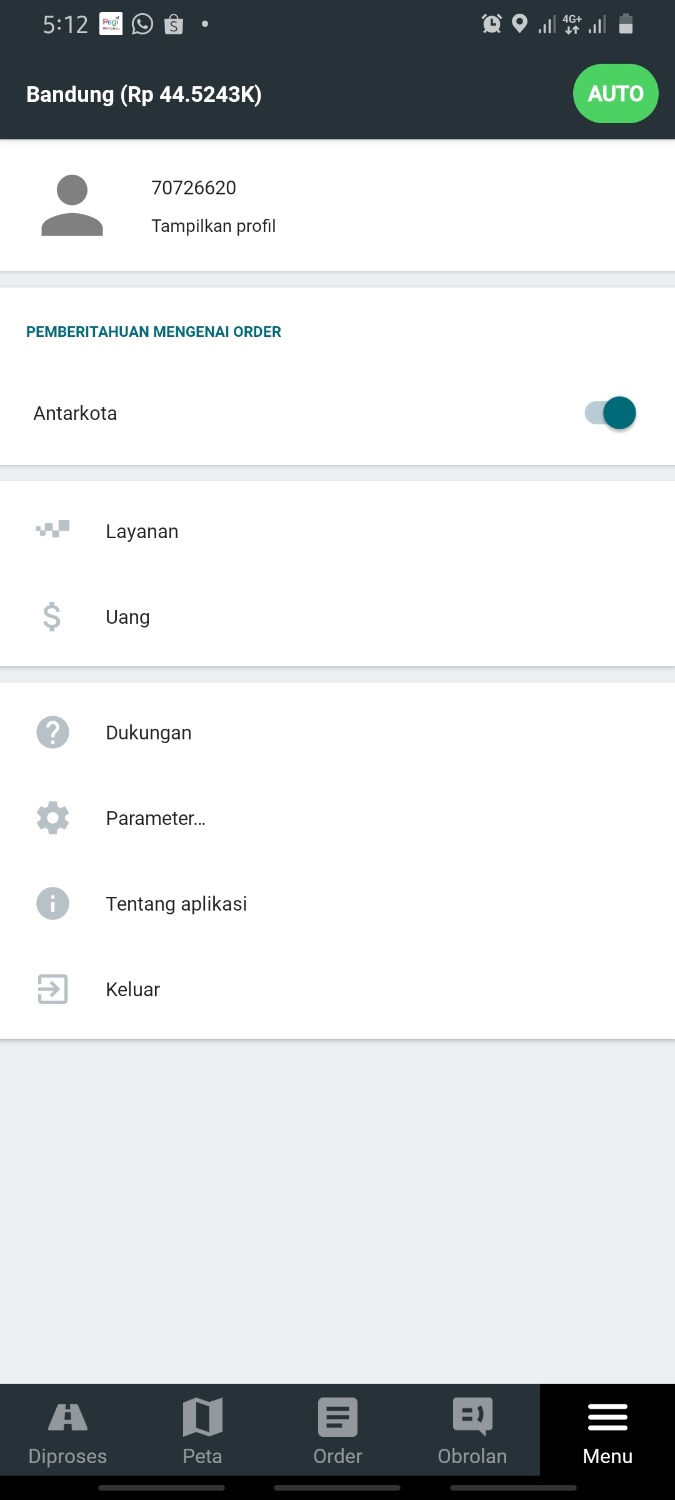Go to the Order tab
This screenshot has width=675, height=1500.
(337, 1430)
